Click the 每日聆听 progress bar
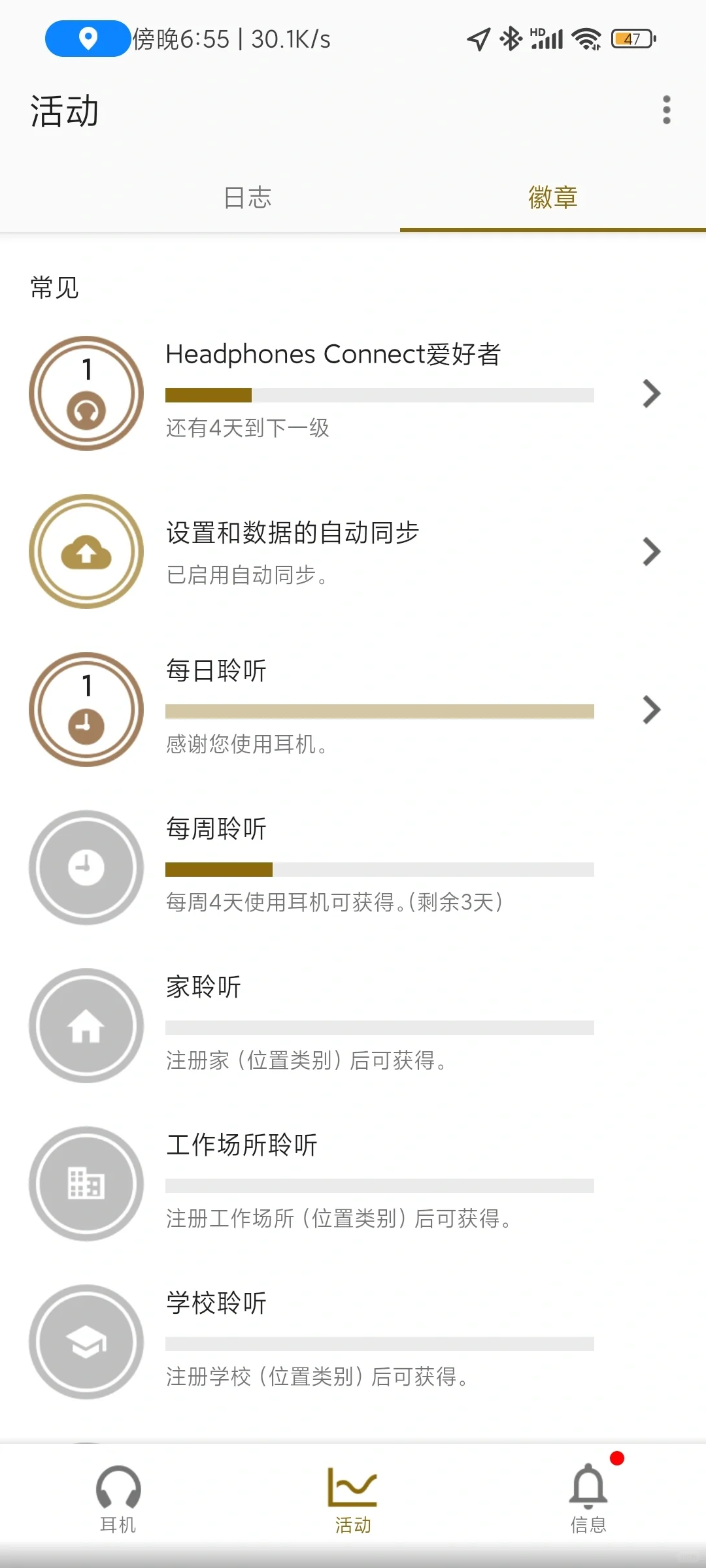Image resolution: width=706 pixels, height=1568 pixels. point(379,712)
